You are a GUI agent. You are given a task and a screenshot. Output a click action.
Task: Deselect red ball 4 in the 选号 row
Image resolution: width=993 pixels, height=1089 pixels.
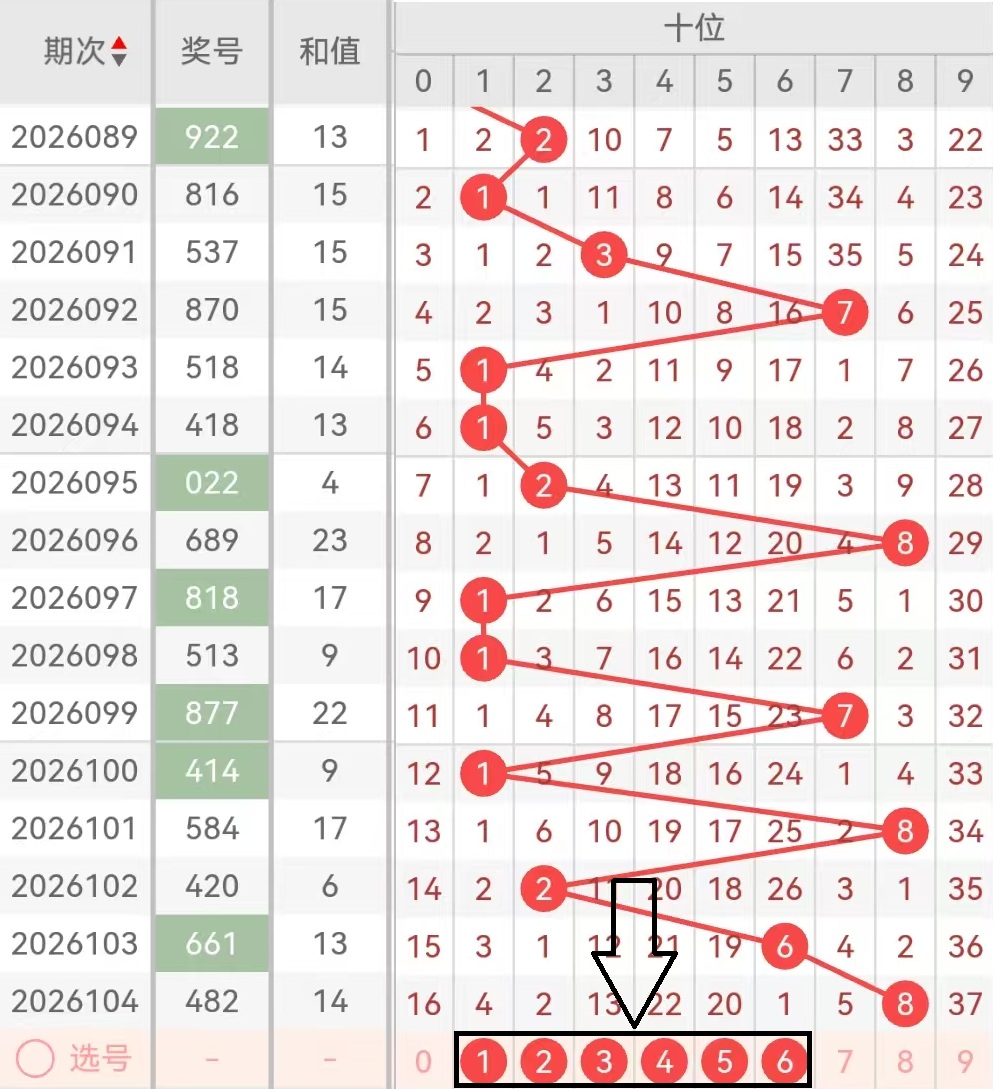(x=664, y=1061)
